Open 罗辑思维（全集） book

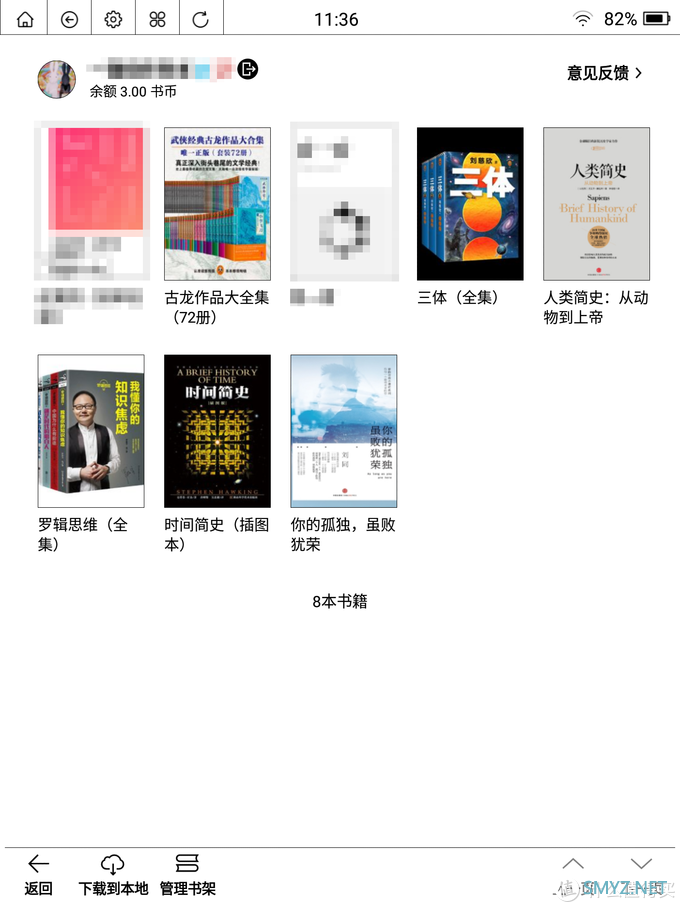(x=91, y=431)
